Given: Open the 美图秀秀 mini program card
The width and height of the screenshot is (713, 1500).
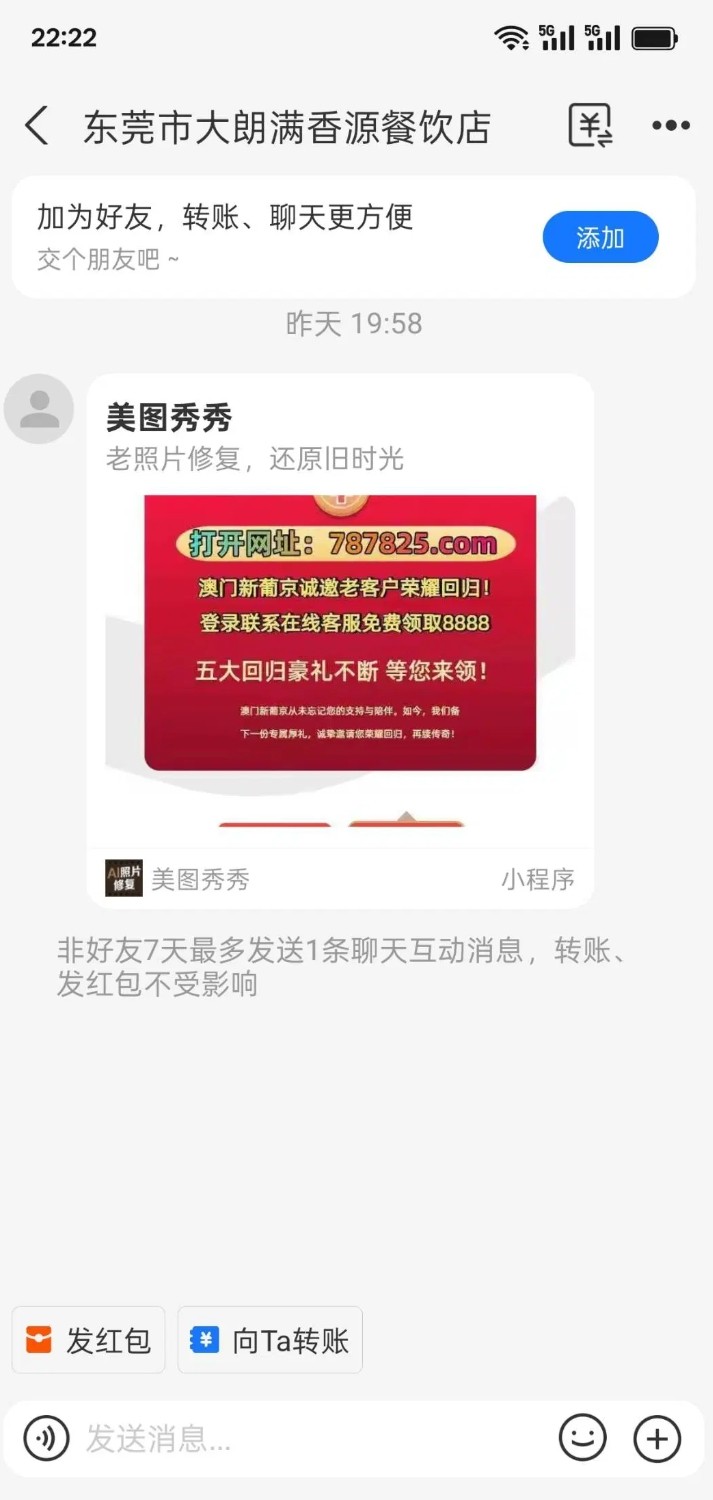Looking at the screenshot, I should [x=340, y=640].
